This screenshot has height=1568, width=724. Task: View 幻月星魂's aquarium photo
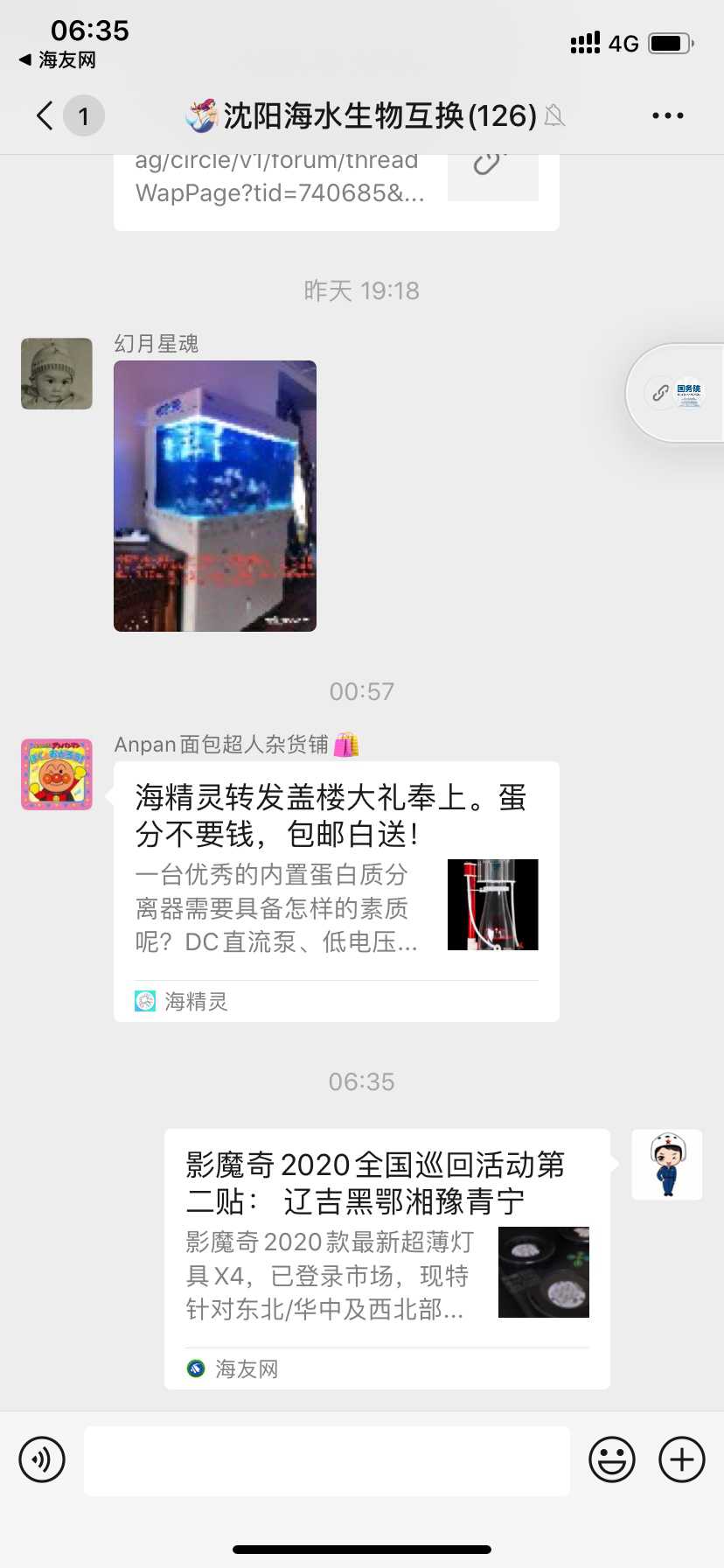[215, 495]
